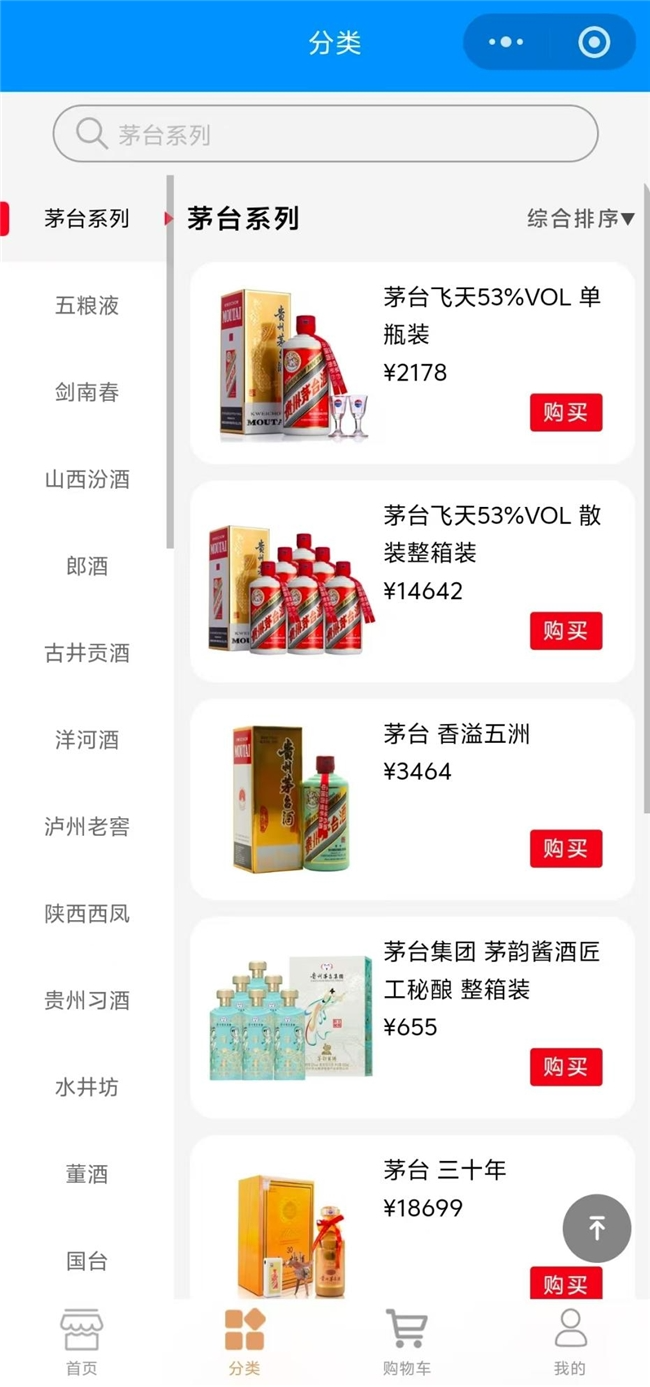Screen dimensions: 650x1387
Task: View the 水井坊 category
Action: click(87, 1088)
